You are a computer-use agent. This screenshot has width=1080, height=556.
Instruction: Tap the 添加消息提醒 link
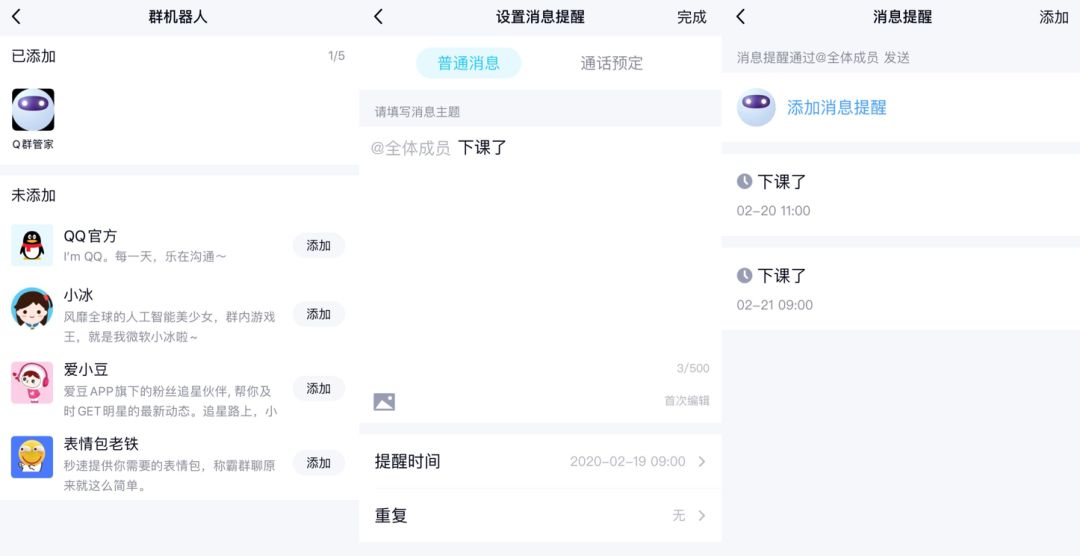(836, 108)
